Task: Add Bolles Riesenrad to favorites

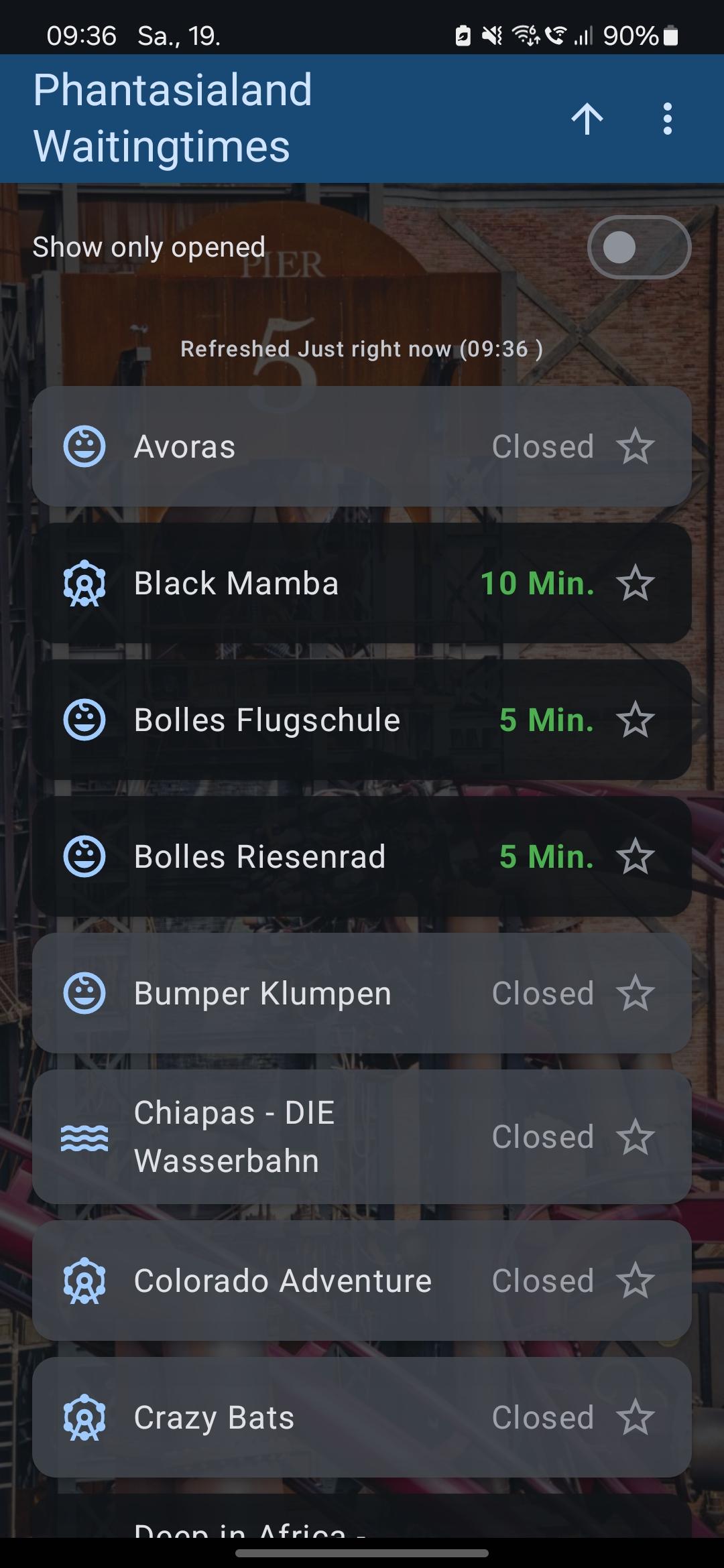Action: (635, 856)
